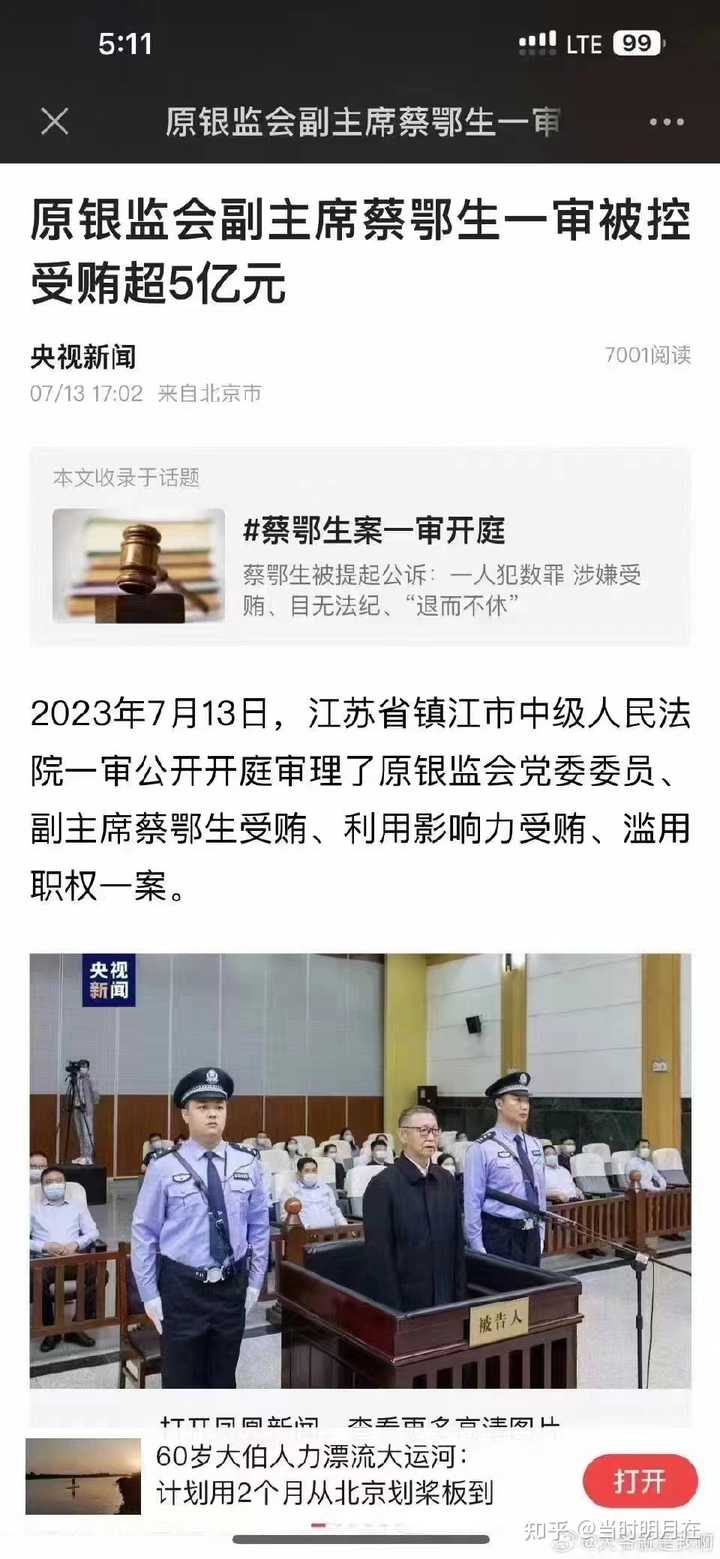Close the article page
Image resolution: width=720 pixels, height=1559 pixels.
tap(54, 122)
